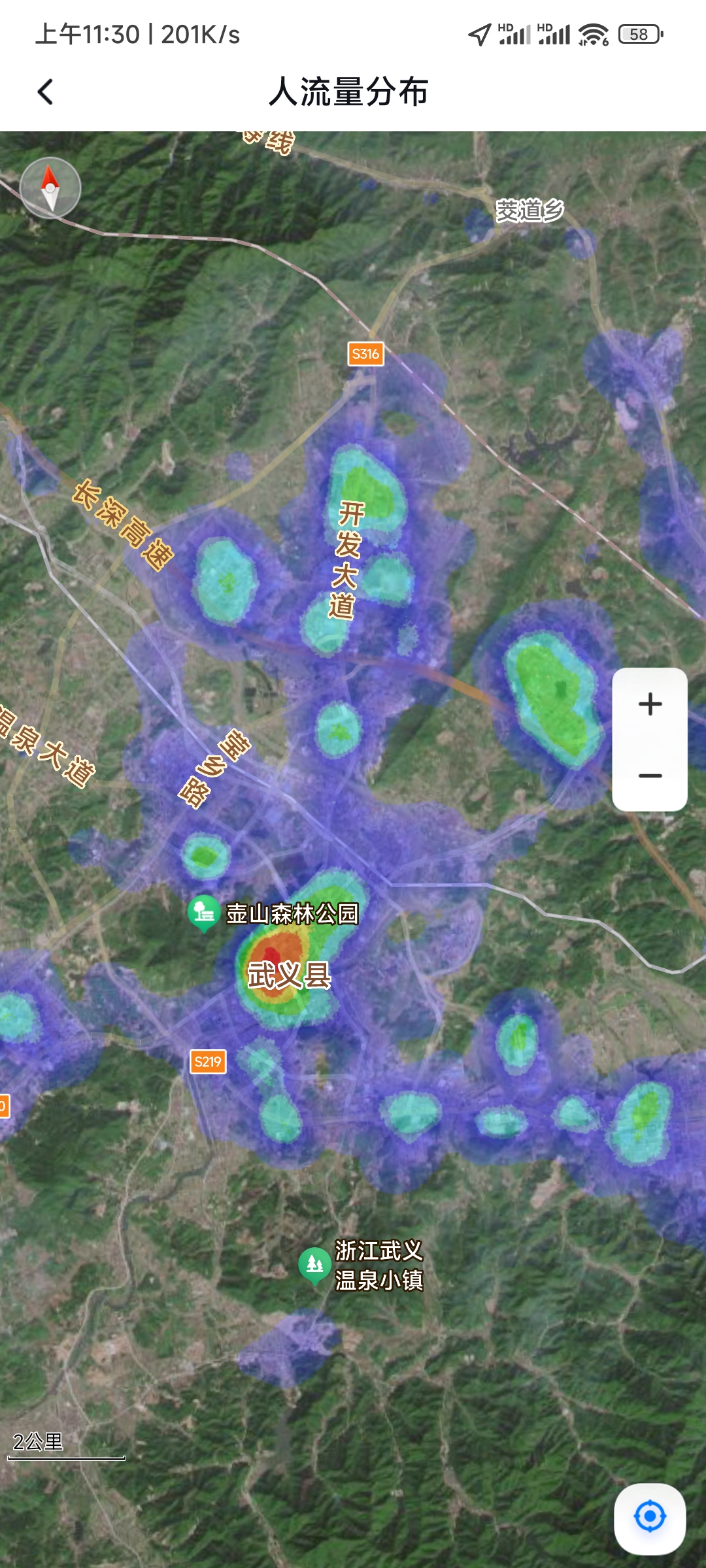Open the 浙江武义温泉小镇 map marker

click(314, 1265)
